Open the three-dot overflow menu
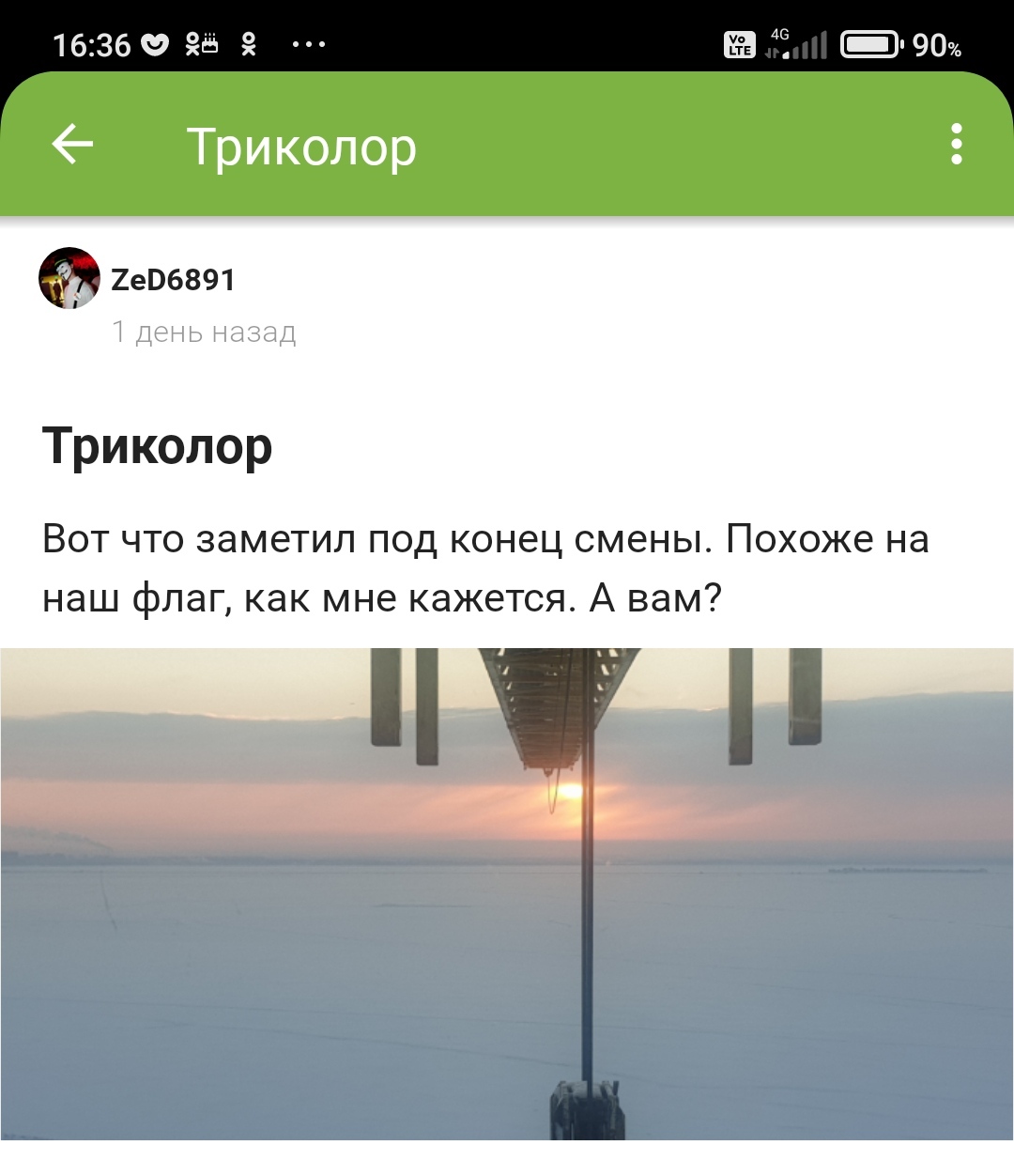Image resolution: width=1014 pixels, height=1176 pixels. [x=956, y=145]
